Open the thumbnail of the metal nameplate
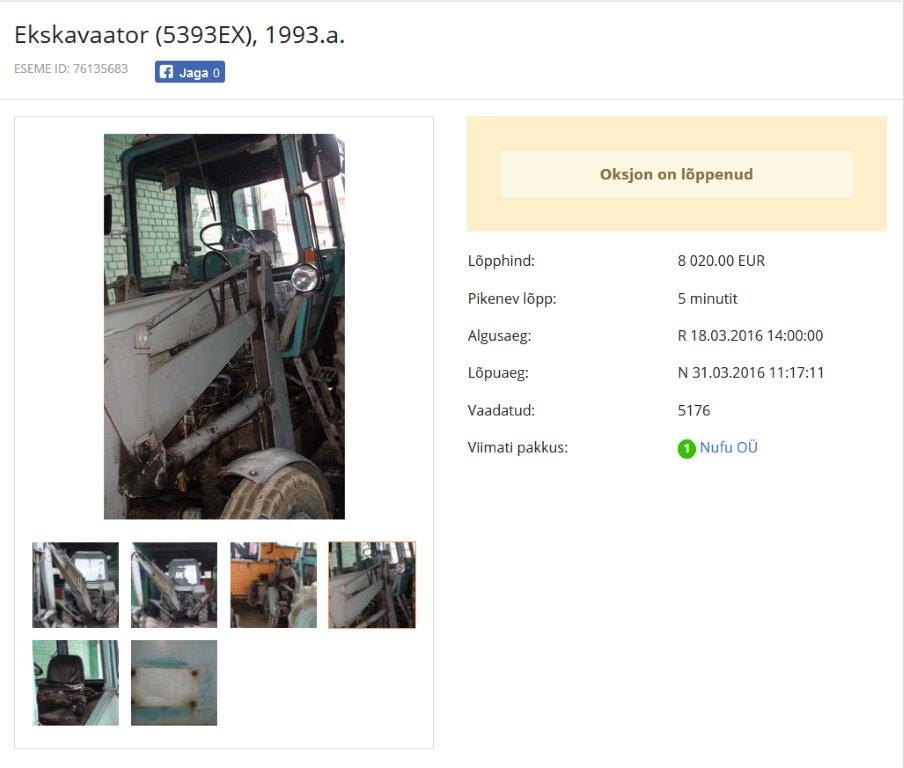Image resolution: width=904 pixels, height=768 pixels. pyautogui.click(x=174, y=683)
